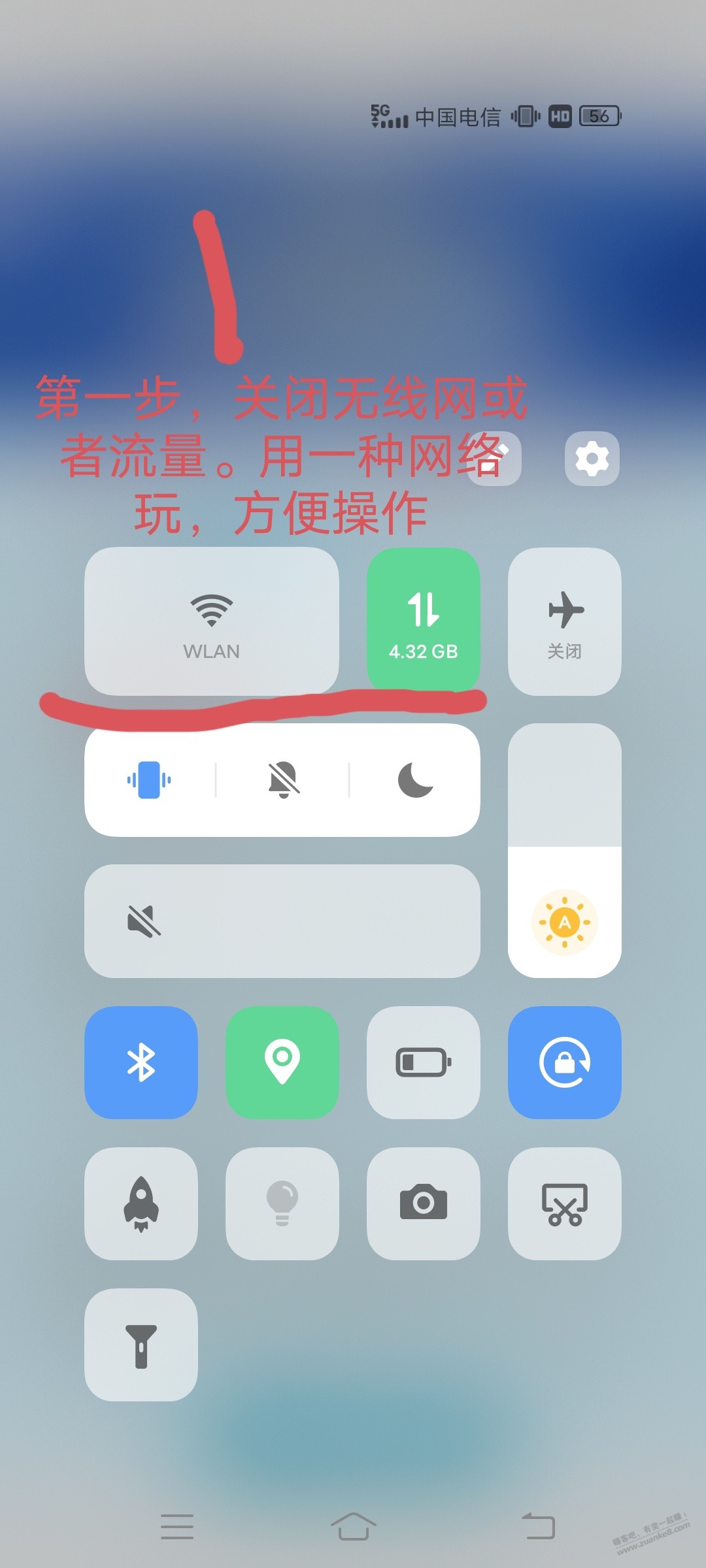Select vibrate mode
Viewport: 706px width, 1568px height.
point(149,779)
